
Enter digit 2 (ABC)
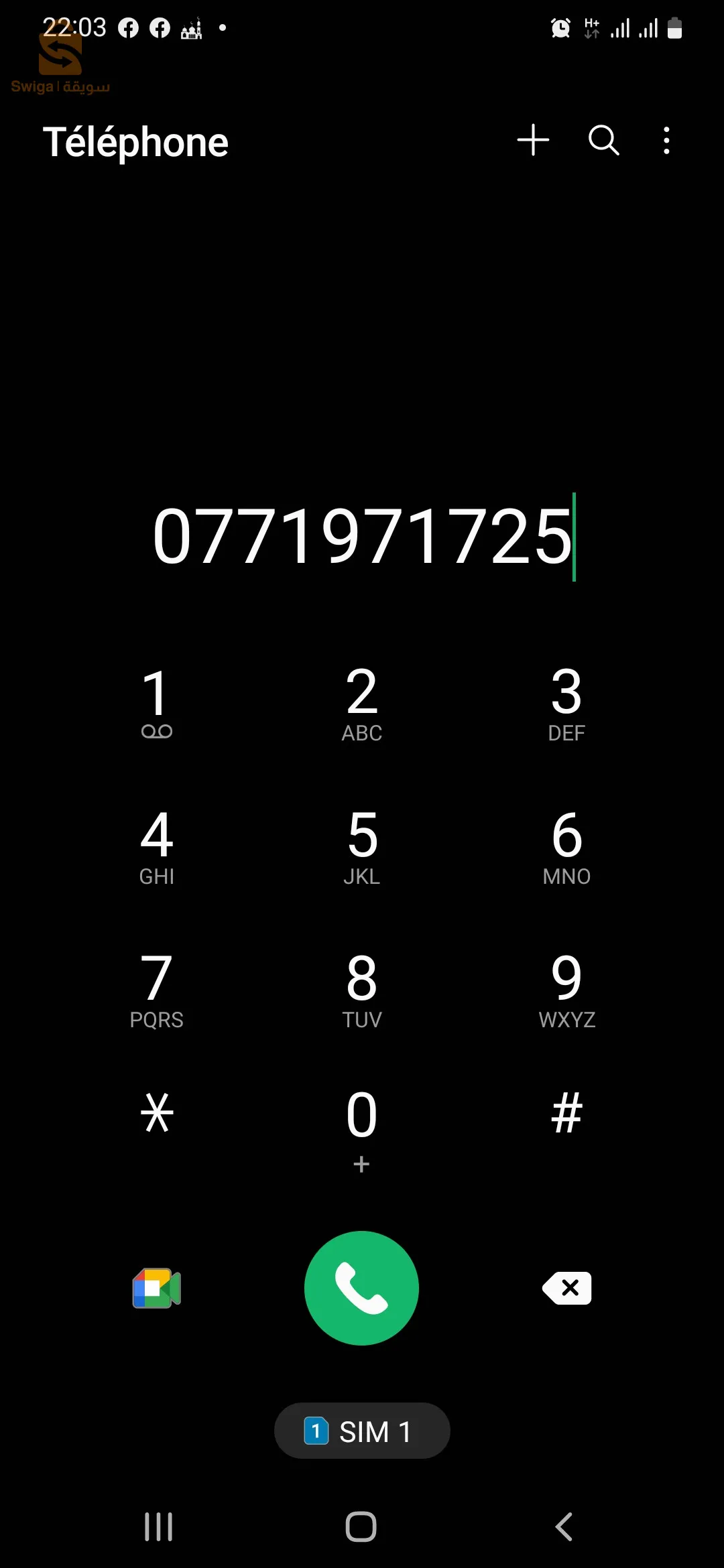pos(361,702)
